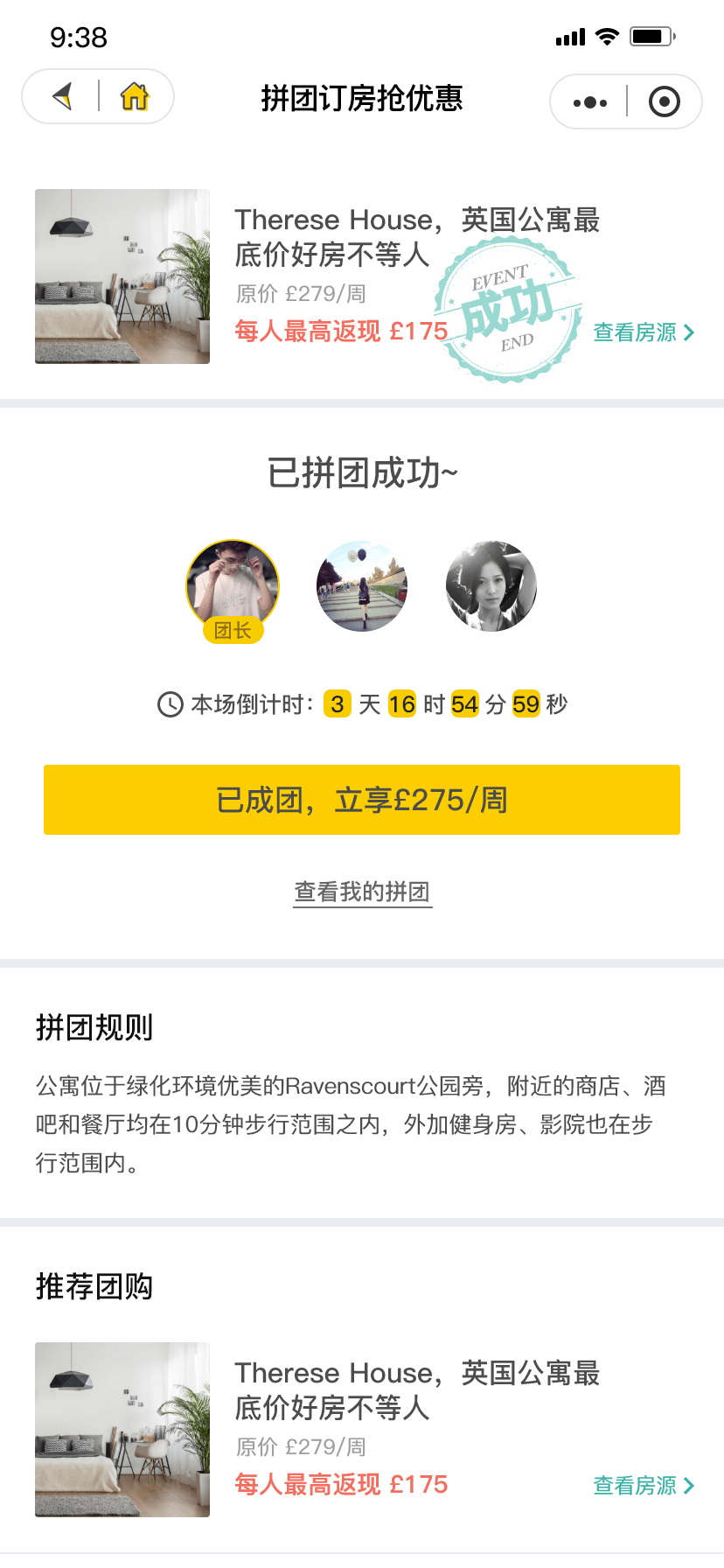This screenshot has height=1568, width=724.
Task: Tap the 团长 group leader avatar
Action: coord(233,586)
